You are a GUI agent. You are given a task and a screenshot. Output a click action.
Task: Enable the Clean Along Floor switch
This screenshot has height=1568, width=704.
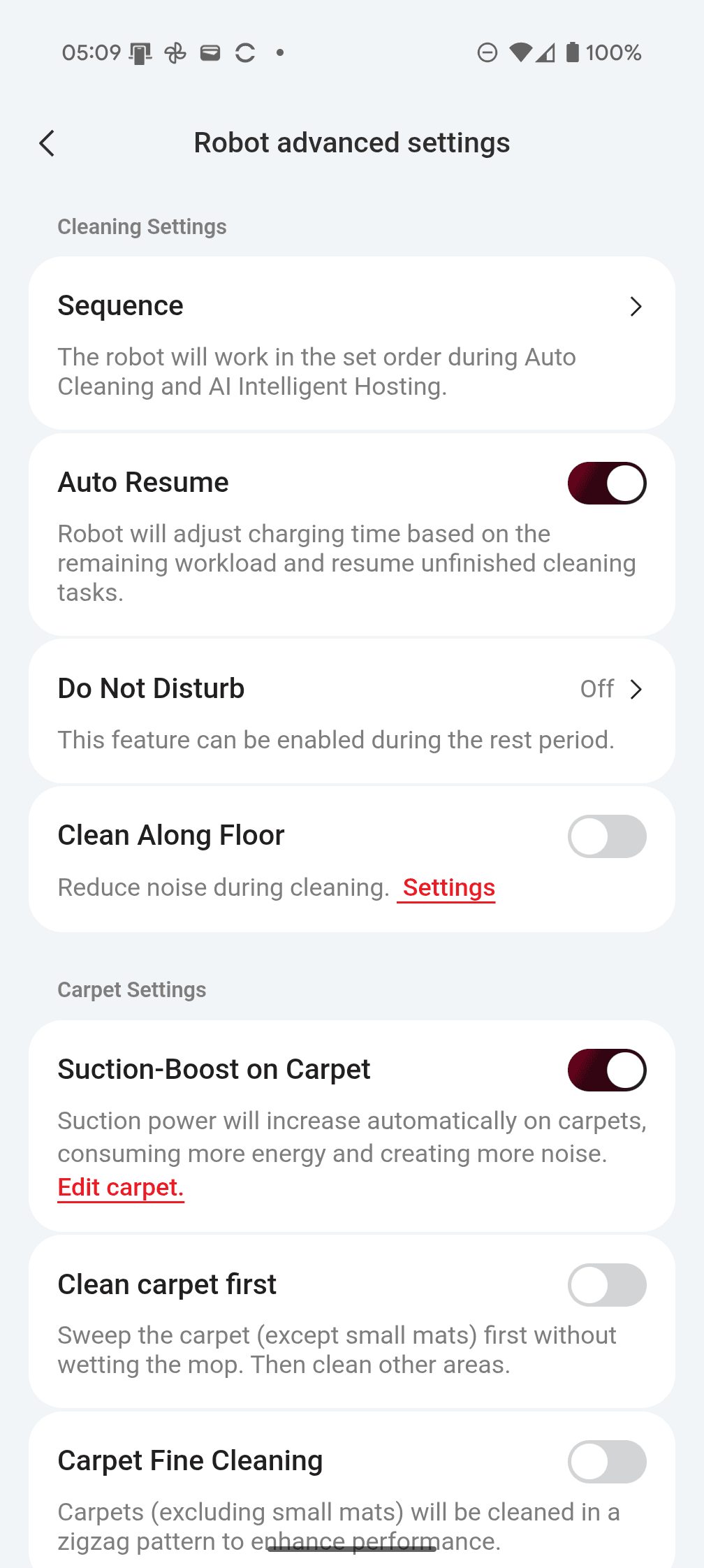point(606,836)
